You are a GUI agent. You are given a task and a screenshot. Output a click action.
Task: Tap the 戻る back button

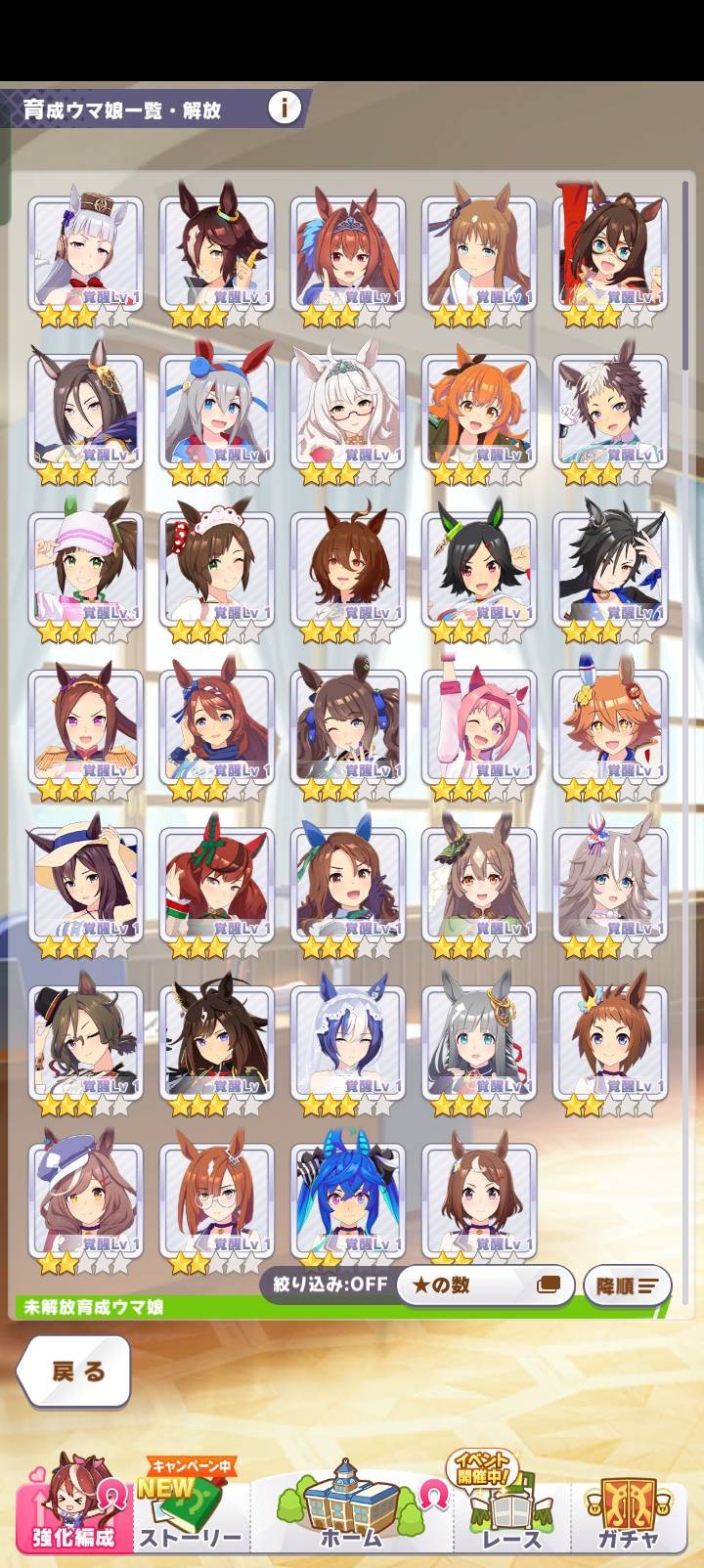[75, 1372]
